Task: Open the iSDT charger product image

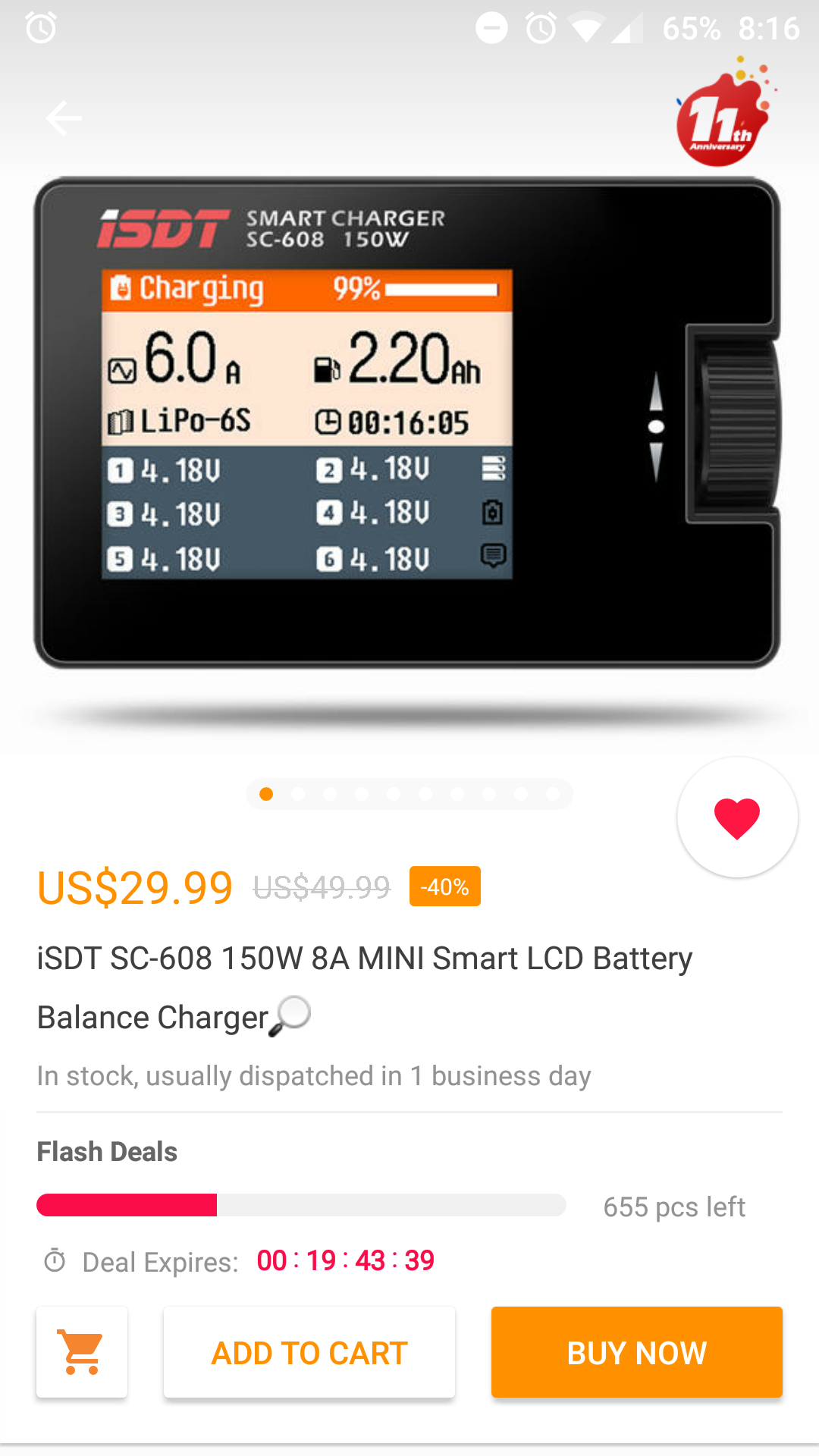Action: [407, 425]
